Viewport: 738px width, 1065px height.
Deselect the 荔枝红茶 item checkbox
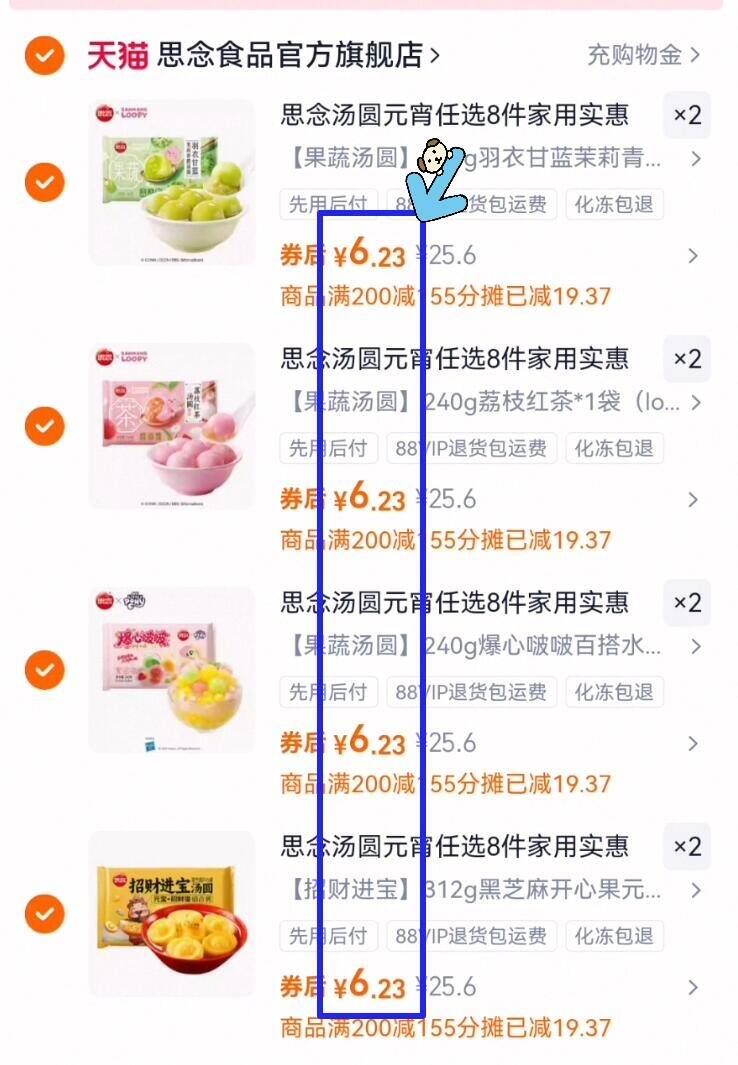tap(44, 426)
